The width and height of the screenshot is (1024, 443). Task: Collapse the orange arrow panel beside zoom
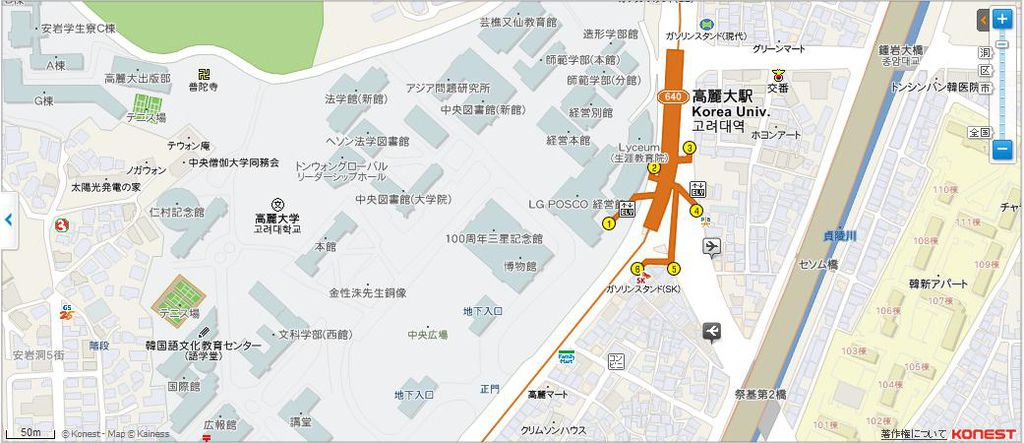984,19
